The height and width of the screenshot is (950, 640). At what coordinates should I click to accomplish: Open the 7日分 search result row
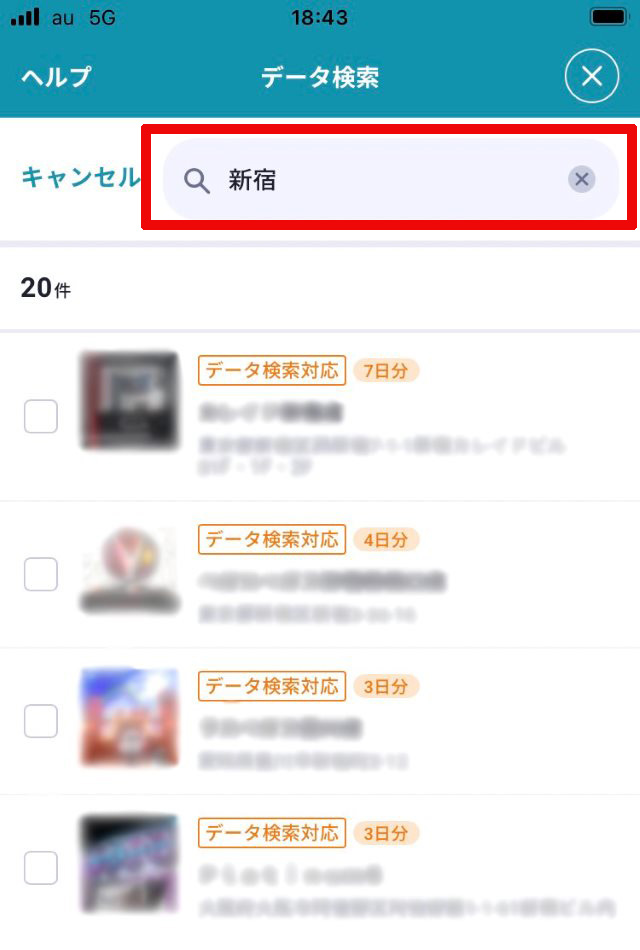[380, 416]
